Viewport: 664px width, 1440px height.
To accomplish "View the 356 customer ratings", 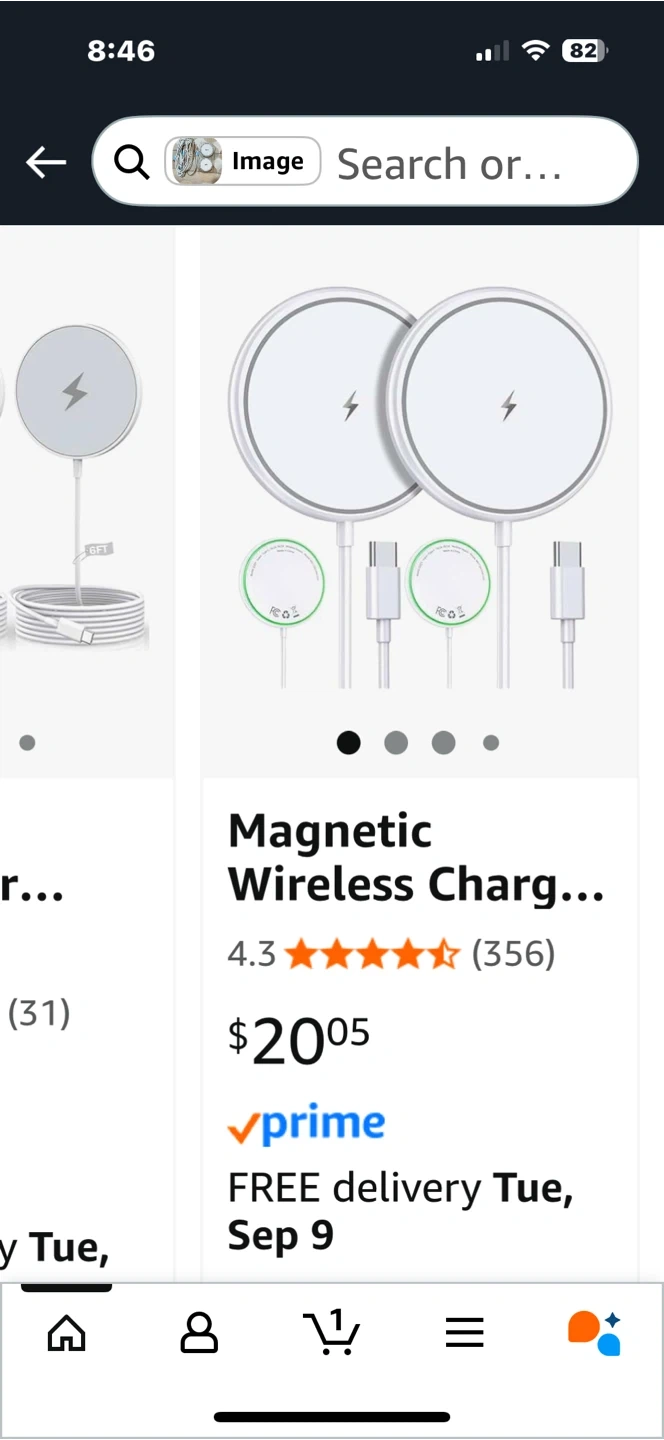I will pyautogui.click(x=513, y=955).
